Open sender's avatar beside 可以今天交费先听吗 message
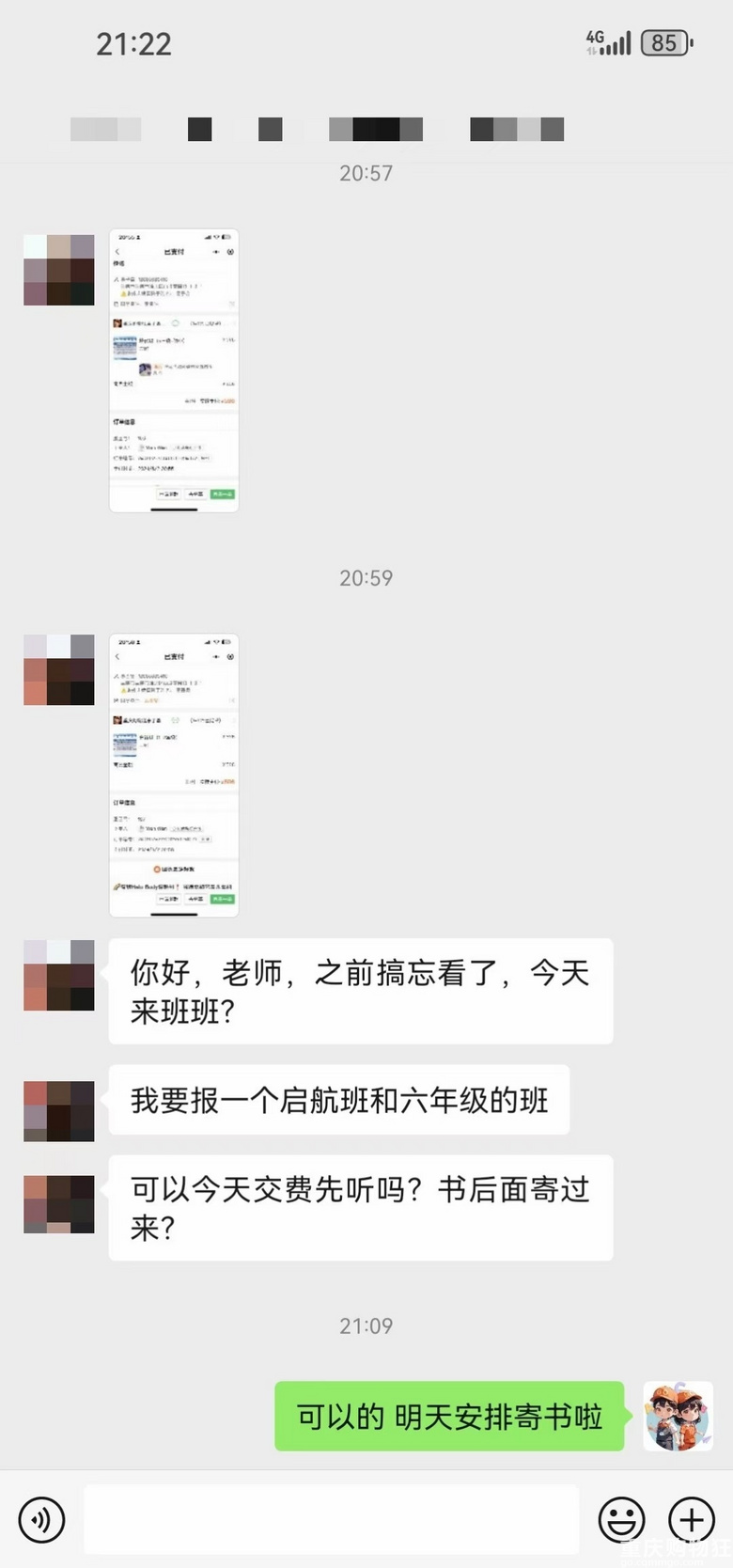 (59, 1203)
